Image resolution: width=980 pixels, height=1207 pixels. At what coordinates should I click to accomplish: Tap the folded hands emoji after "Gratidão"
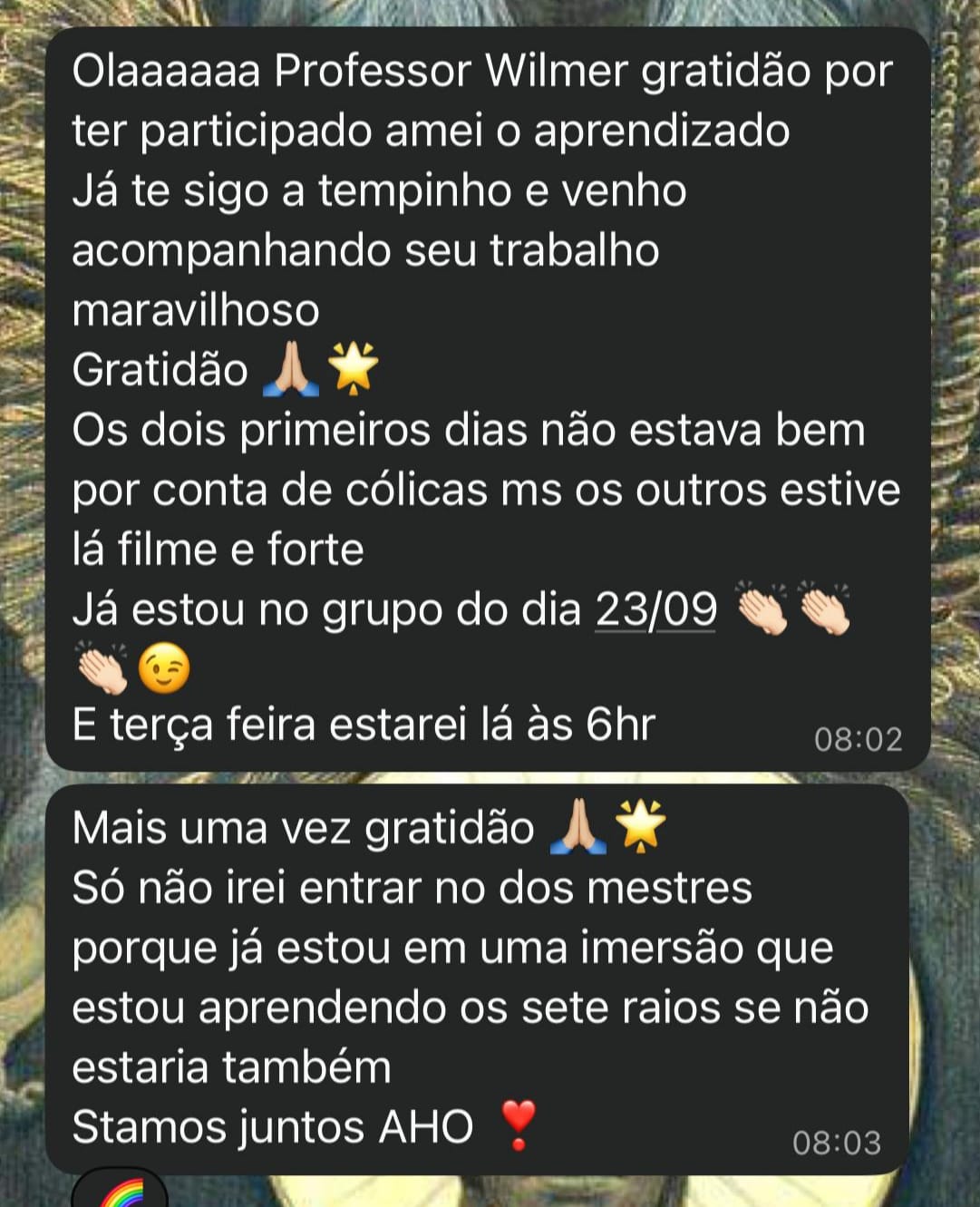click(290, 370)
